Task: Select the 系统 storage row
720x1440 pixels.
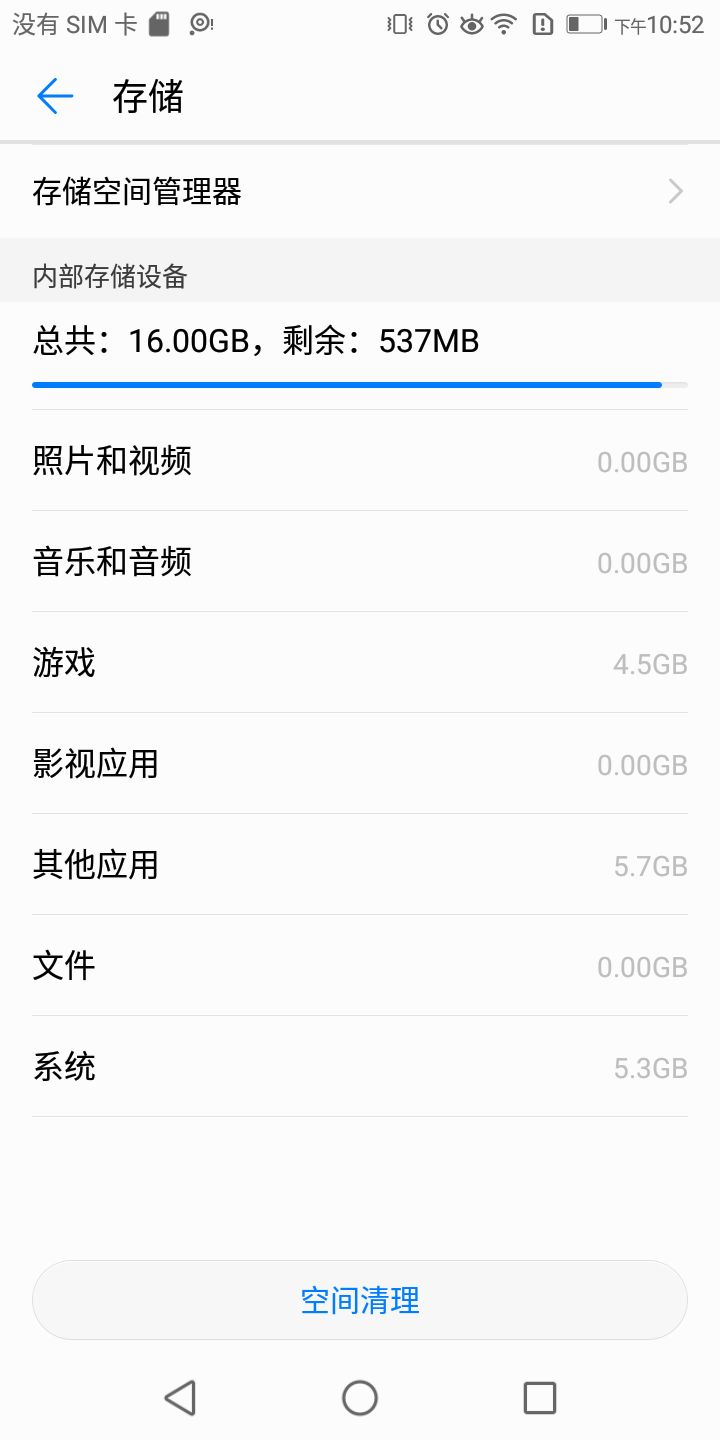Action: pos(360,1067)
